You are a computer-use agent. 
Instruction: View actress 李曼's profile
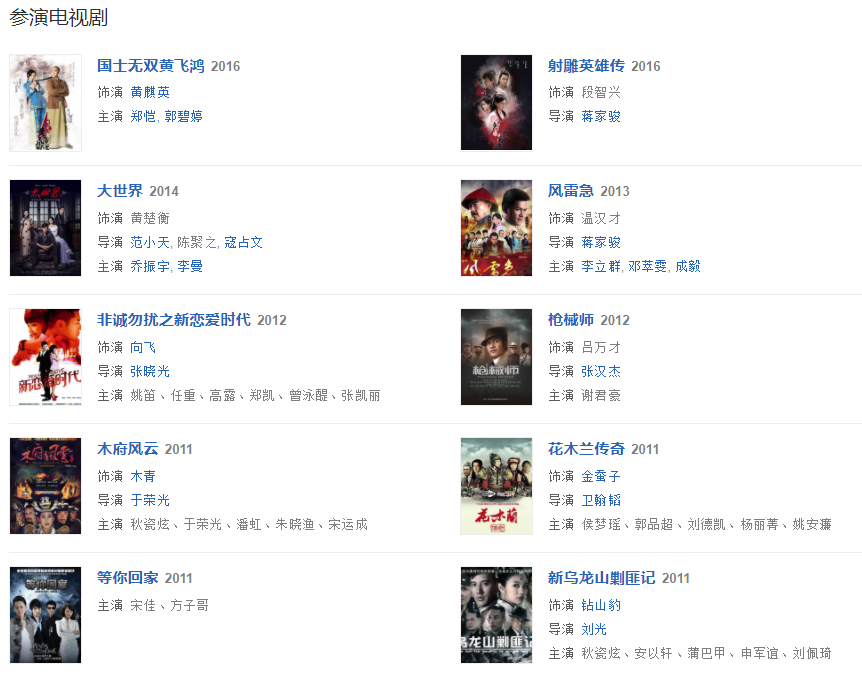190,266
